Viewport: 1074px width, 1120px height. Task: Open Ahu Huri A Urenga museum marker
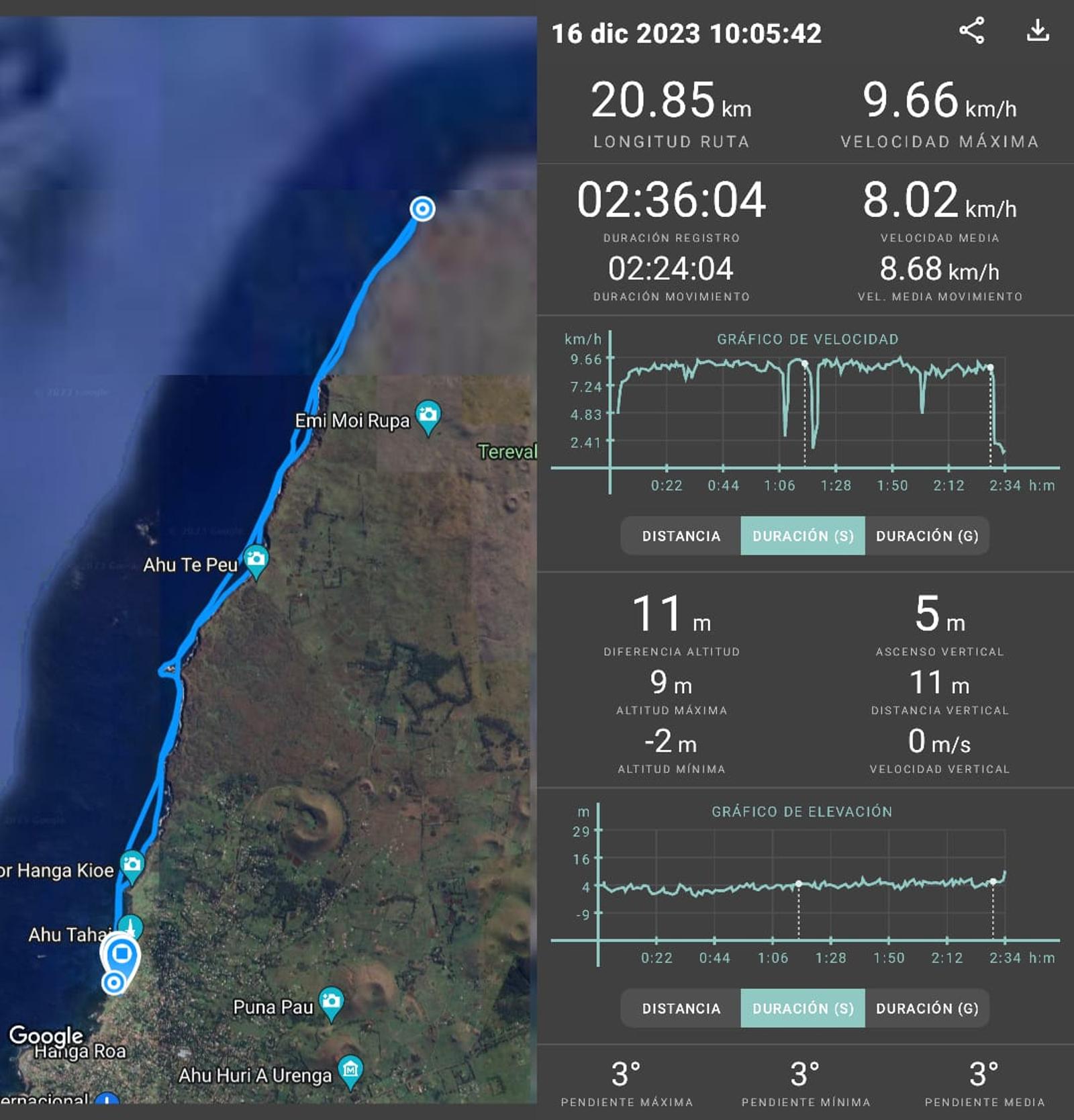click(350, 1072)
